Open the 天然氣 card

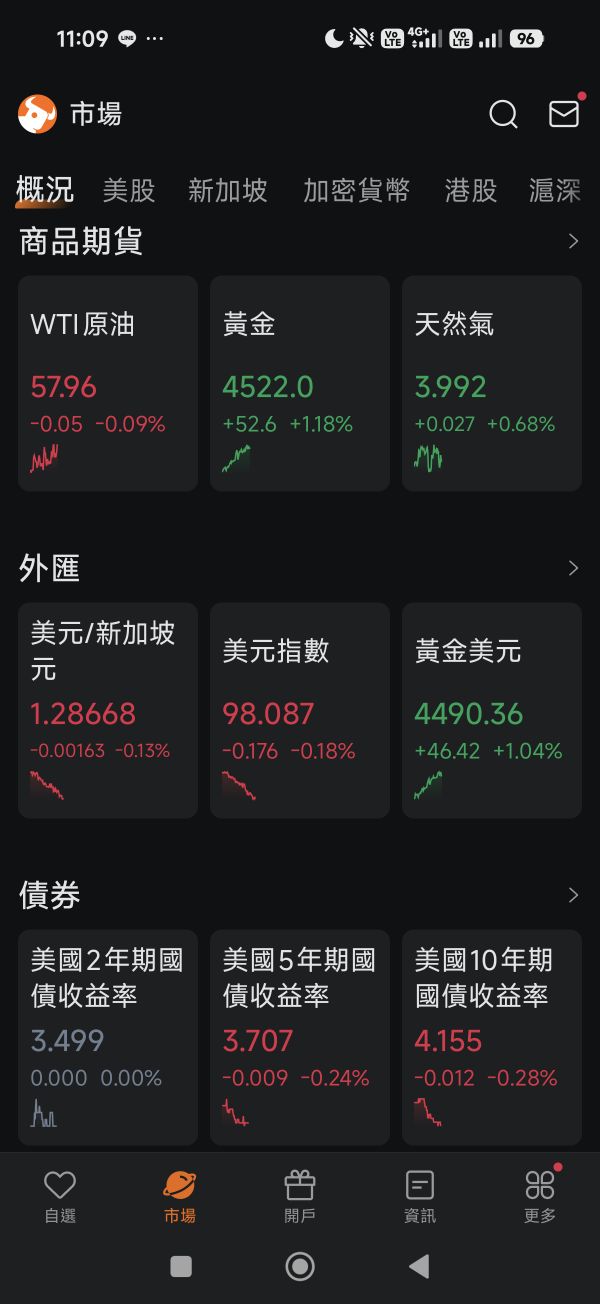click(492, 383)
